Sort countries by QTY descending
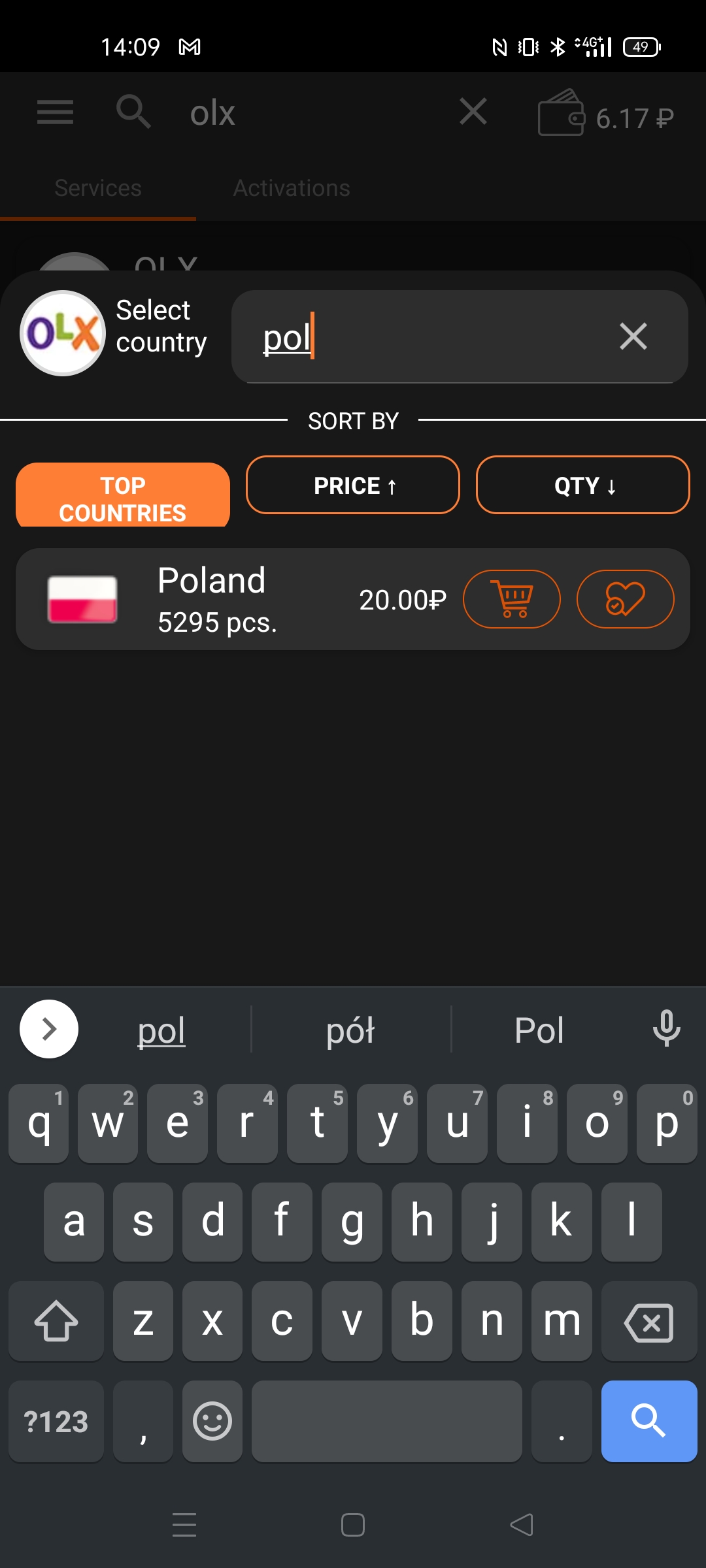This screenshot has height=1568, width=706. coord(582,485)
